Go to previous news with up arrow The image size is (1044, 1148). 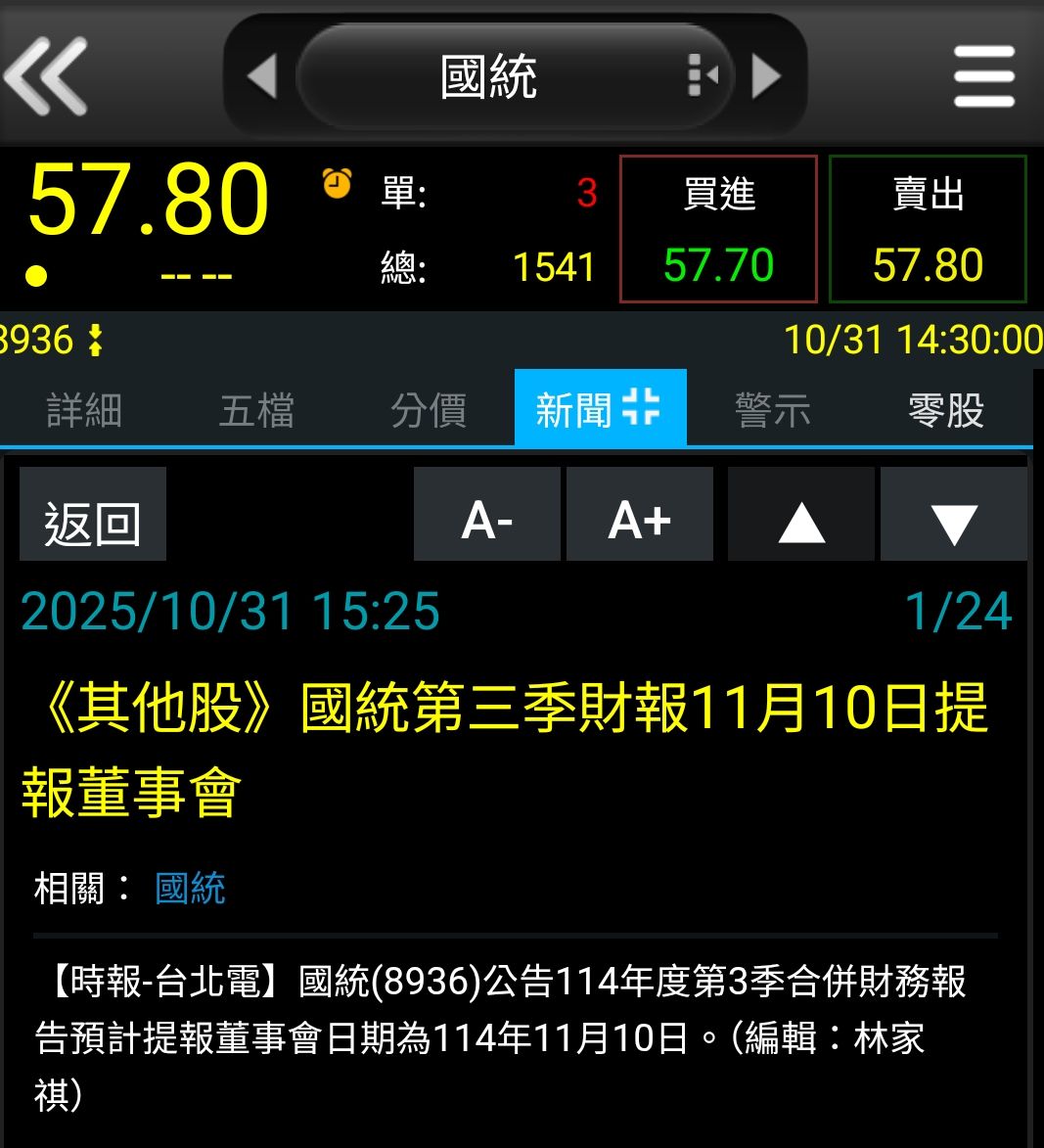pyautogui.click(x=801, y=514)
